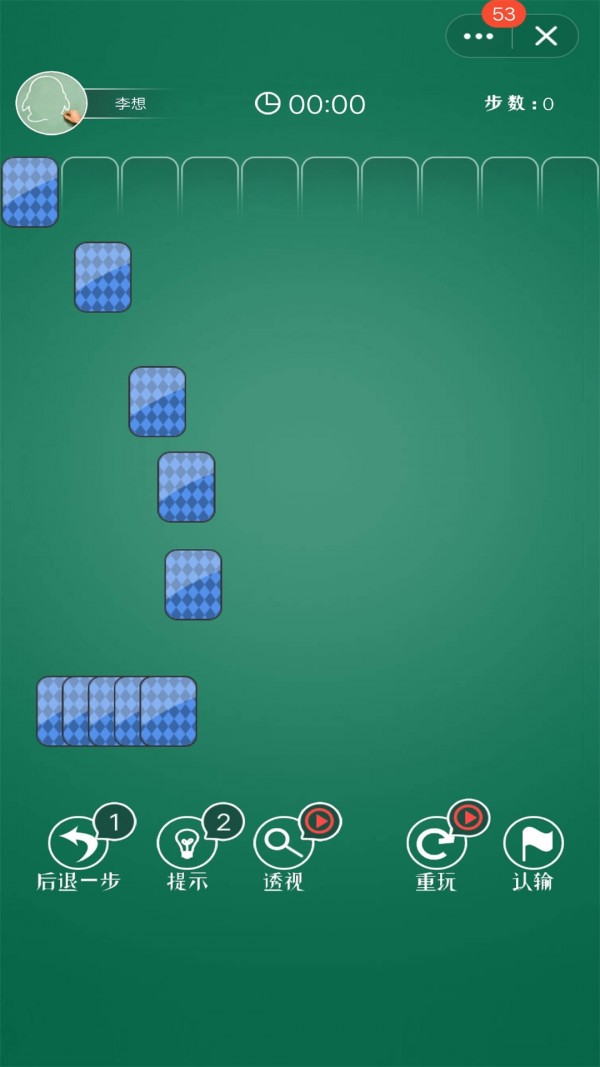The width and height of the screenshot is (600, 1067).
Task: Use the 透视 see-through feature
Action: pyautogui.click(x=283, y=844)
